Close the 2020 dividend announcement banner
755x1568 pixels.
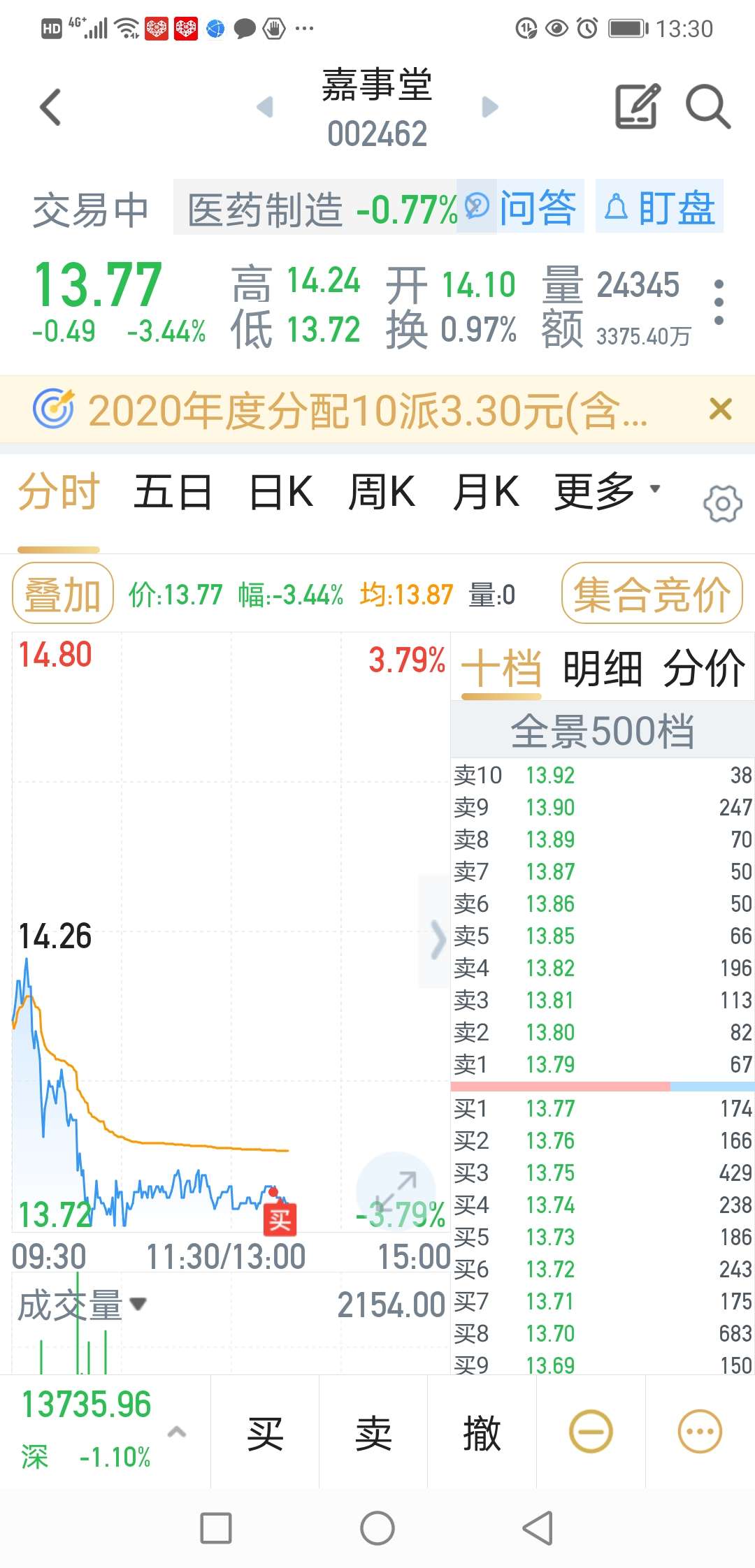pos(721,409)
